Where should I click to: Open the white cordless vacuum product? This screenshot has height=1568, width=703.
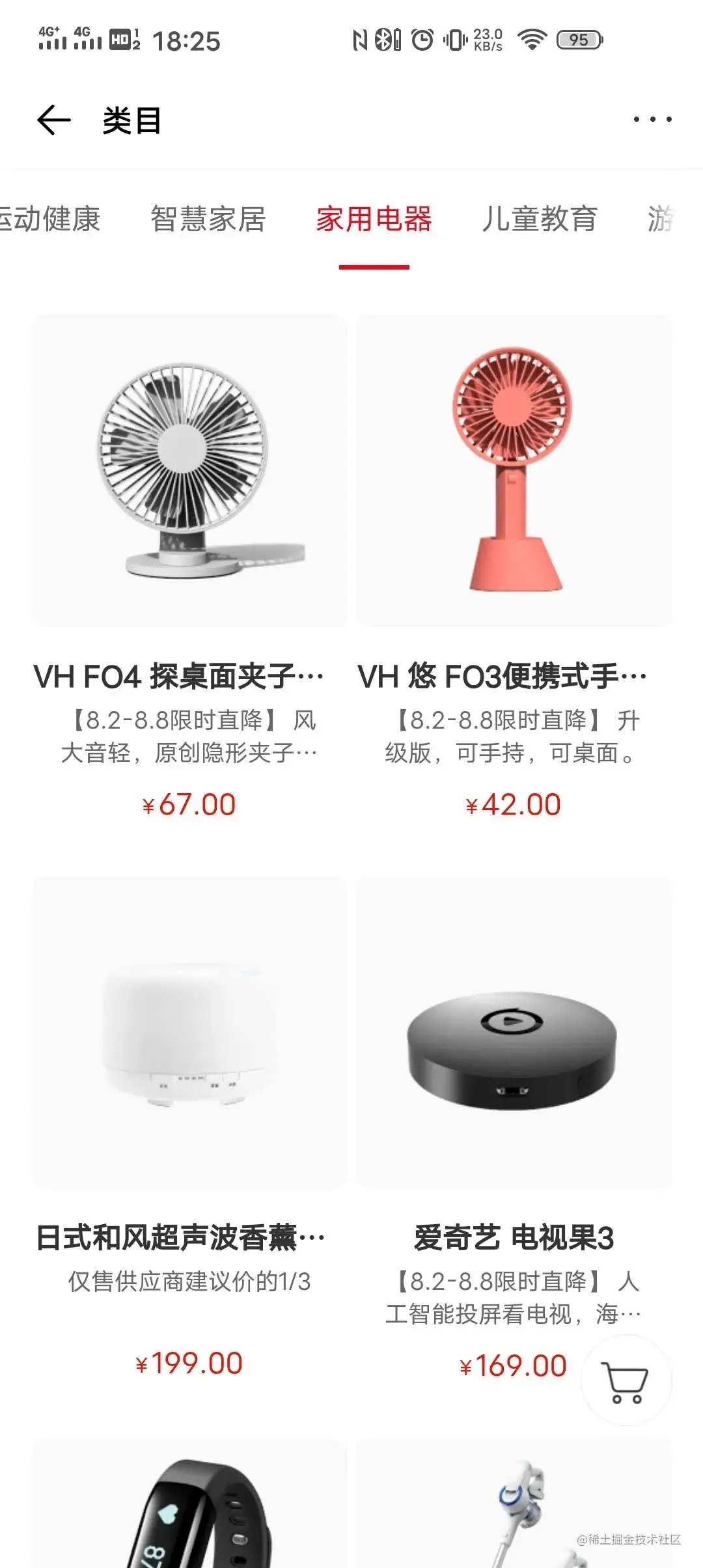[x=514, y=1511]
